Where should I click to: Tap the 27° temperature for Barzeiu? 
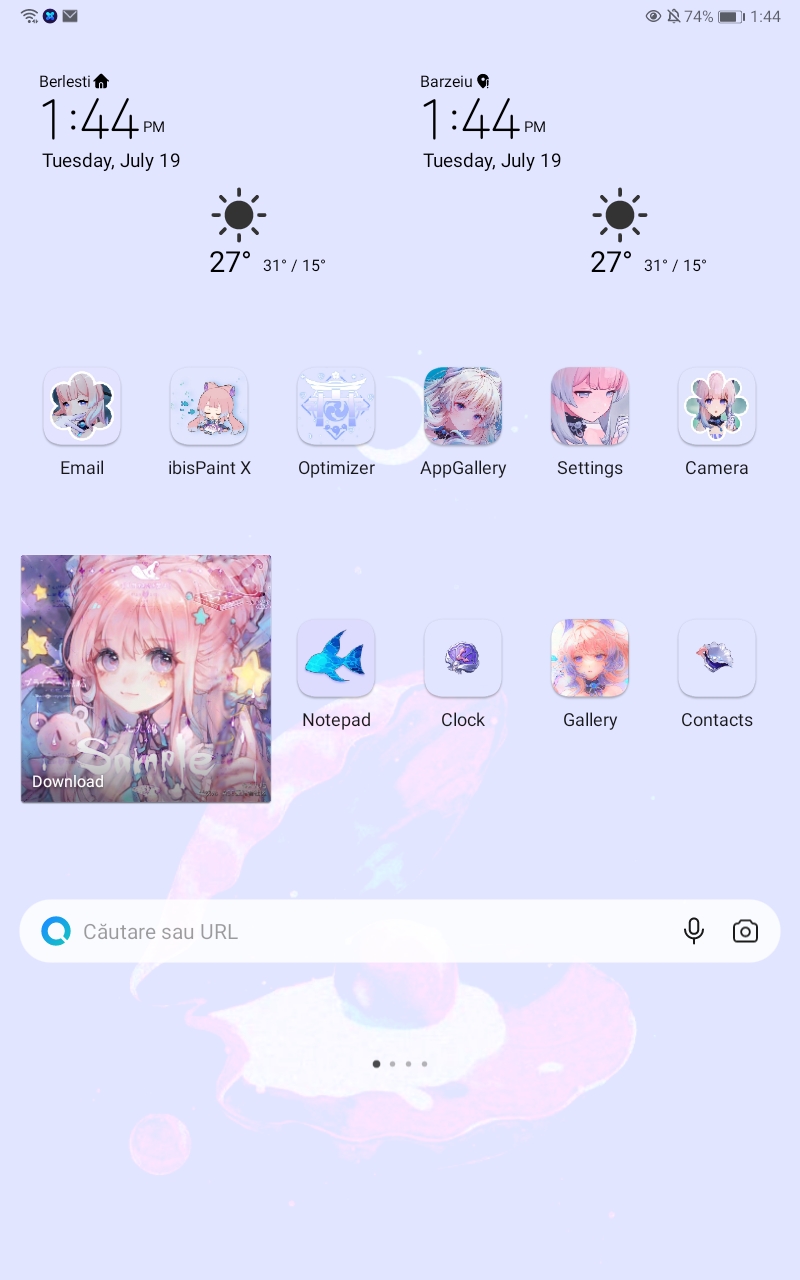click(610, 262)
